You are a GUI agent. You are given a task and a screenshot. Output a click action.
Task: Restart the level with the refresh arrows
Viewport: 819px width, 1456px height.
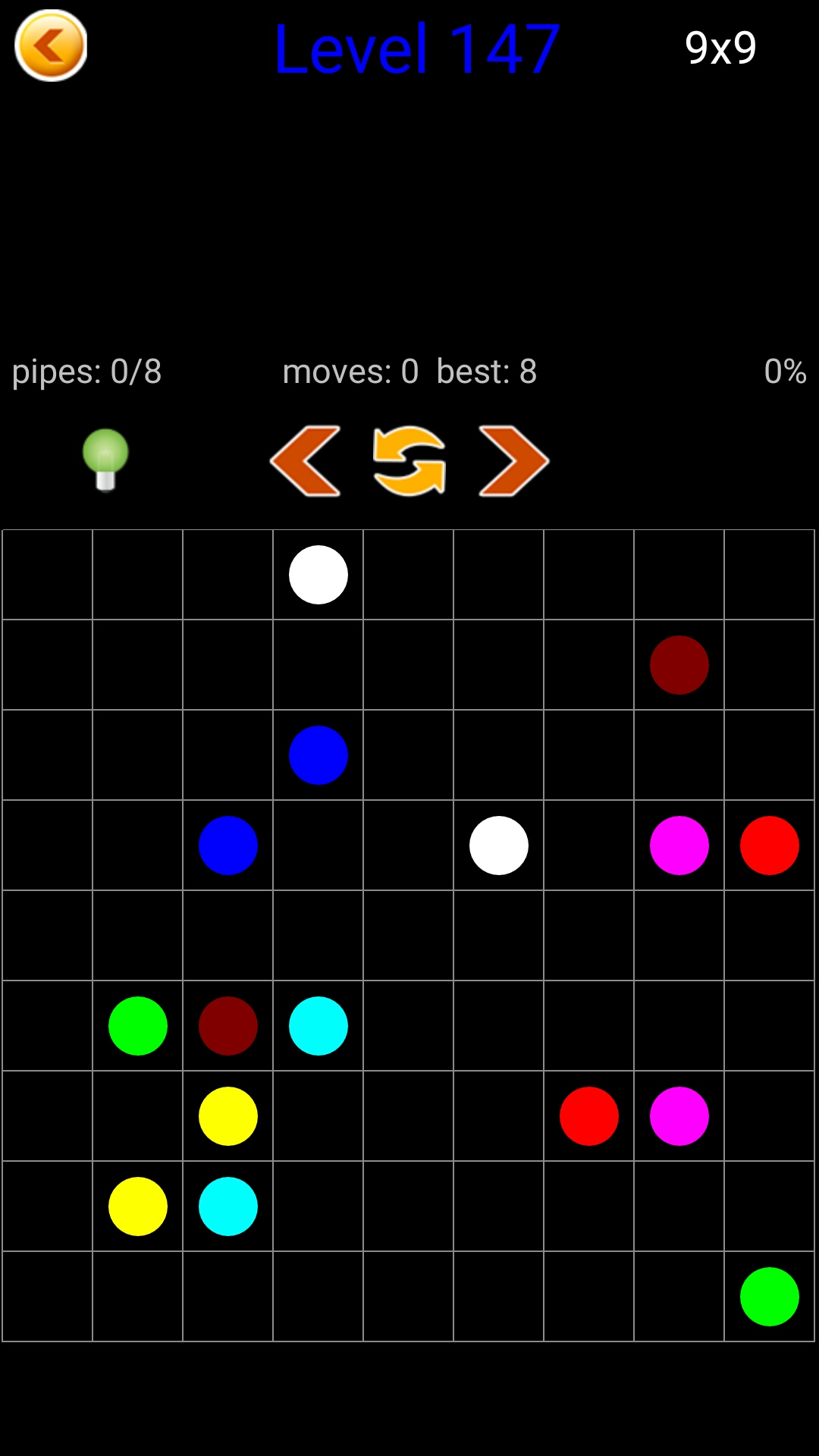[x=409, y=461]
